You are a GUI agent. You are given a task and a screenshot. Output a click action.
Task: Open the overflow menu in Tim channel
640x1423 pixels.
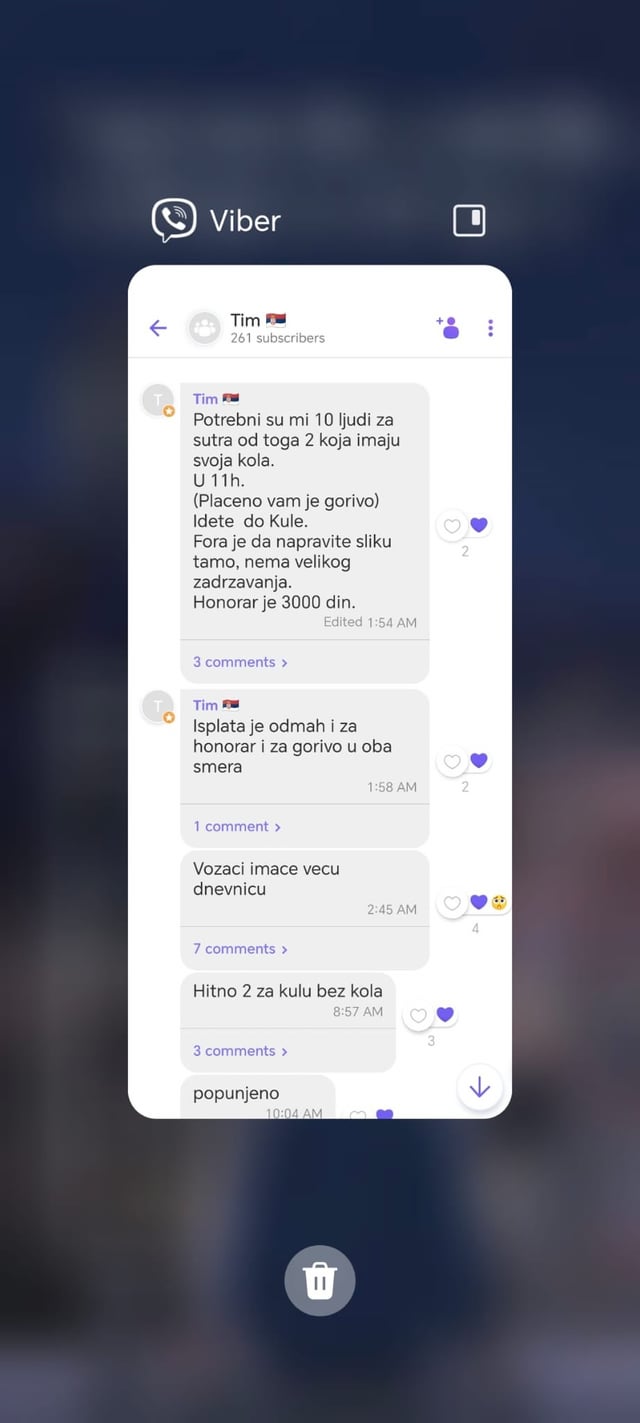490,328
